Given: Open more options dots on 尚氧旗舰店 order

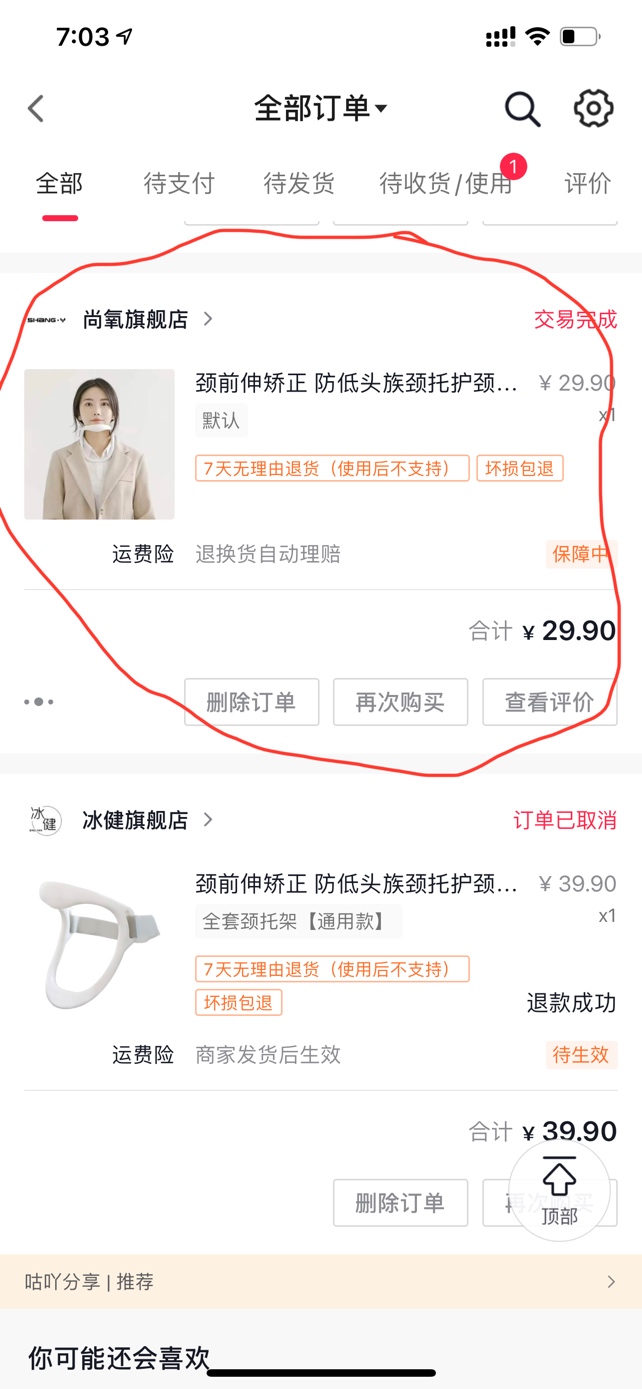Looking at the screenshot, I should click(x=39, y=702).
